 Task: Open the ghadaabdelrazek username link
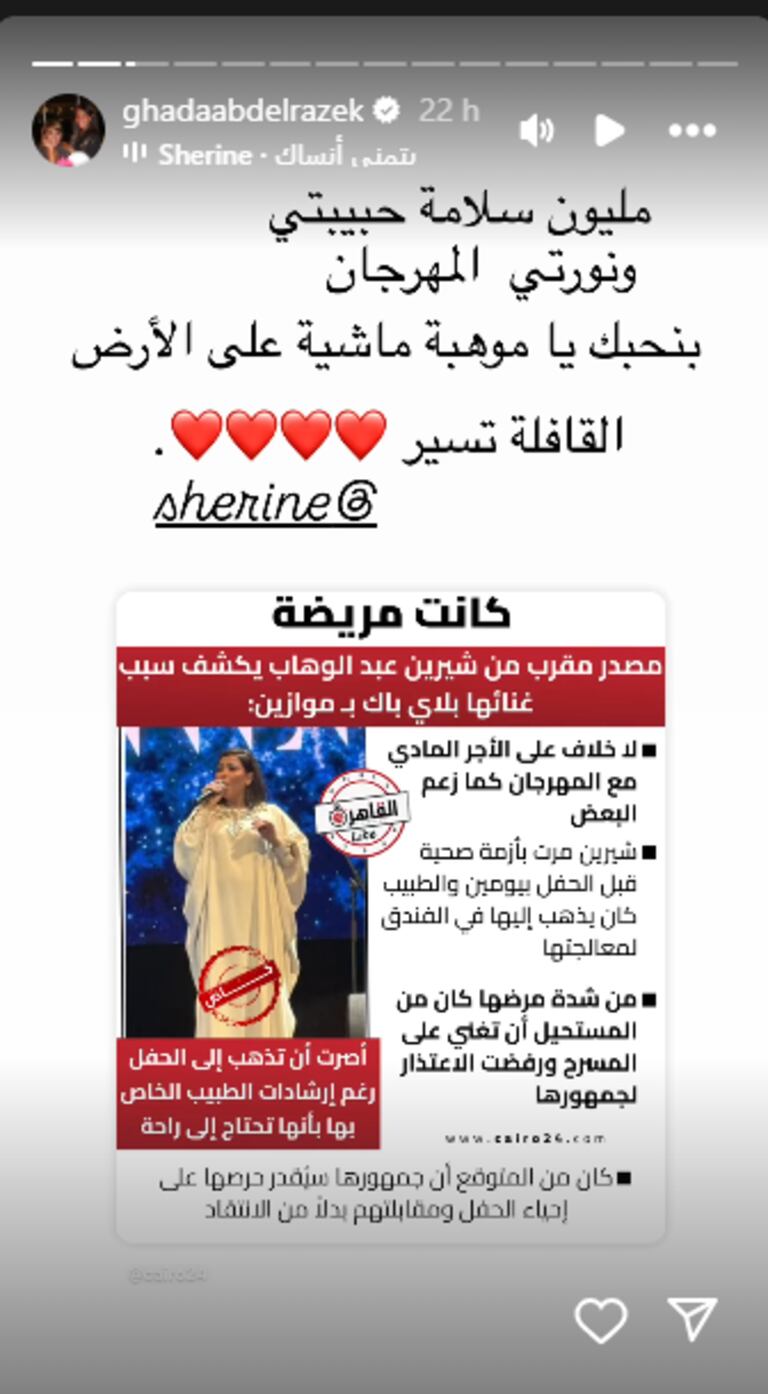click(x=242, y=111)
